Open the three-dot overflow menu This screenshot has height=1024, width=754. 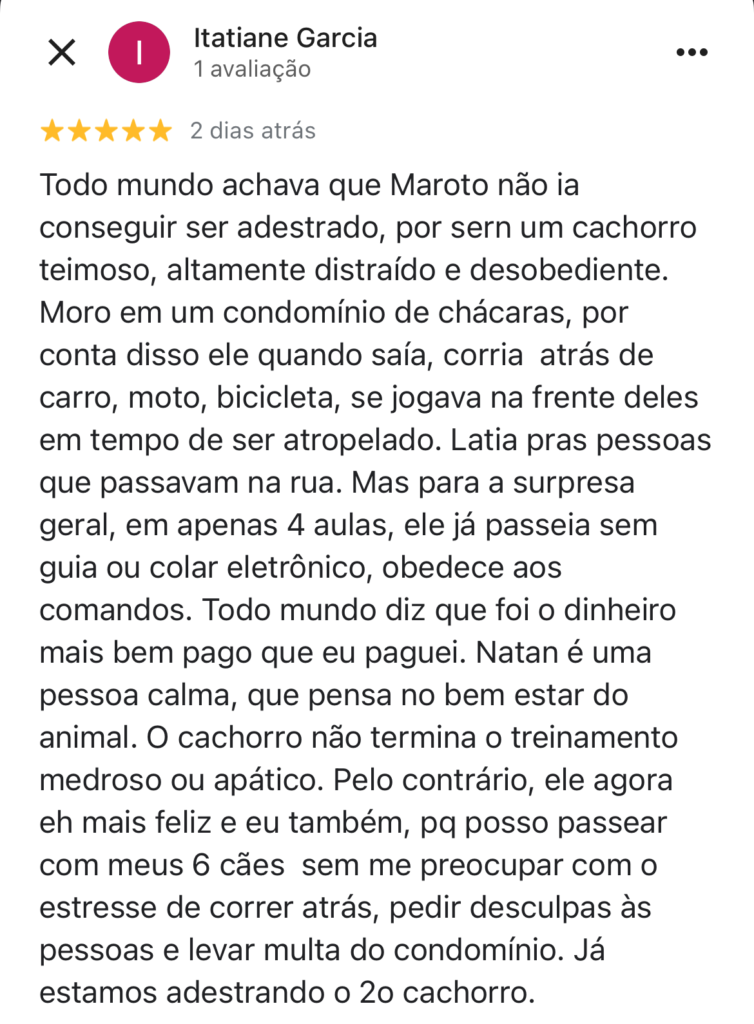pos(691,53)
